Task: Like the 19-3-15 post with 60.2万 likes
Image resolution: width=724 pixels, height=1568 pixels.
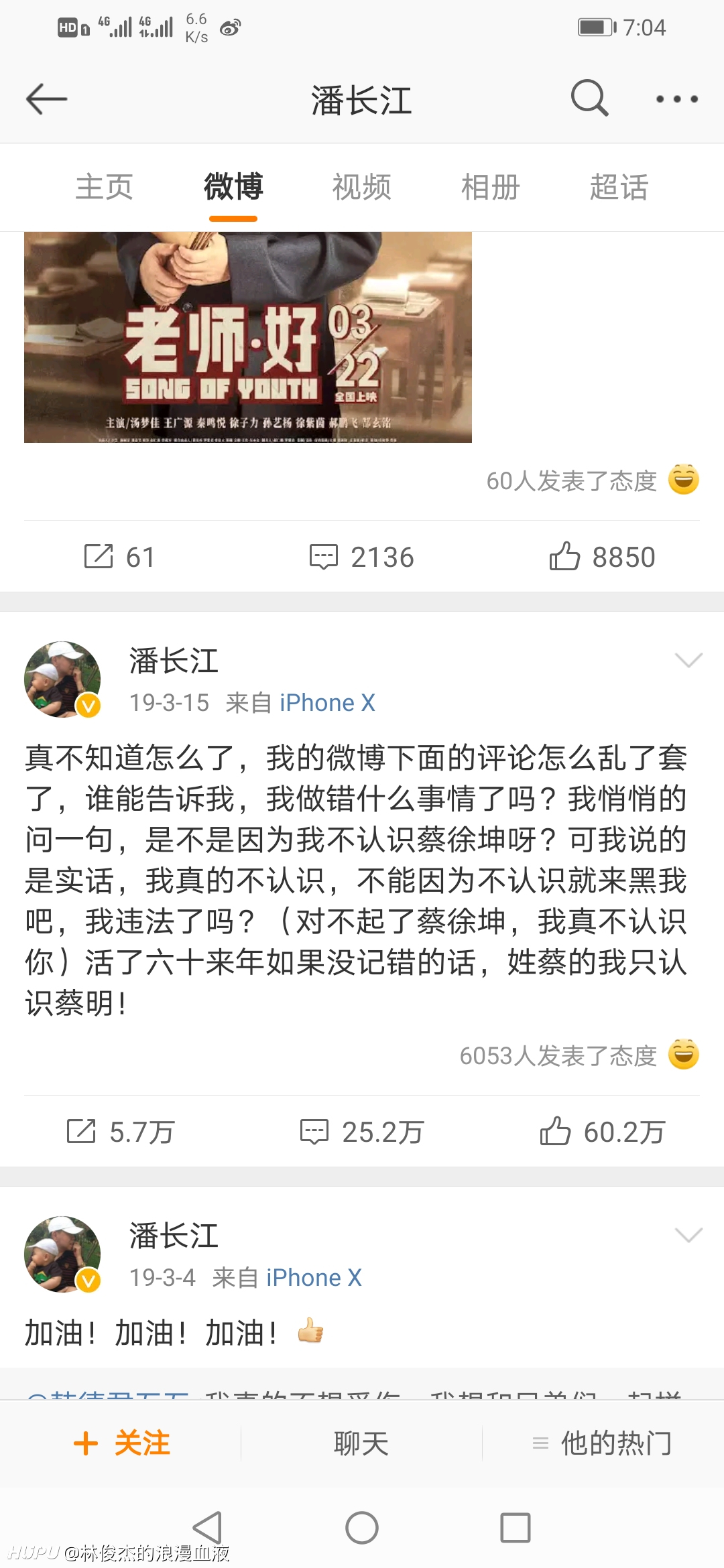Action: (602, 1132)
